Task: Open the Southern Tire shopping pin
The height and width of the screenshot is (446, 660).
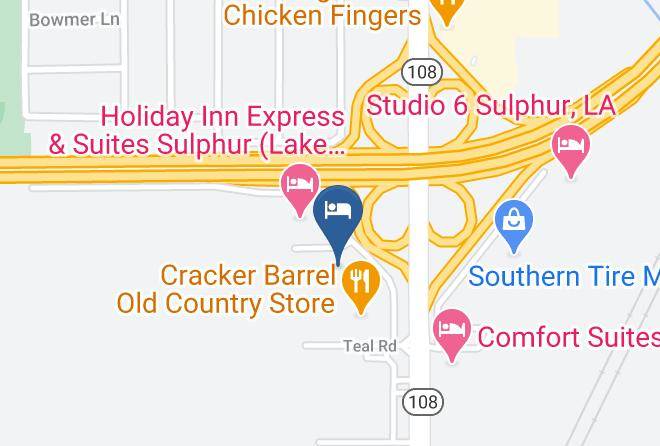Action: (x=514, y=223)
